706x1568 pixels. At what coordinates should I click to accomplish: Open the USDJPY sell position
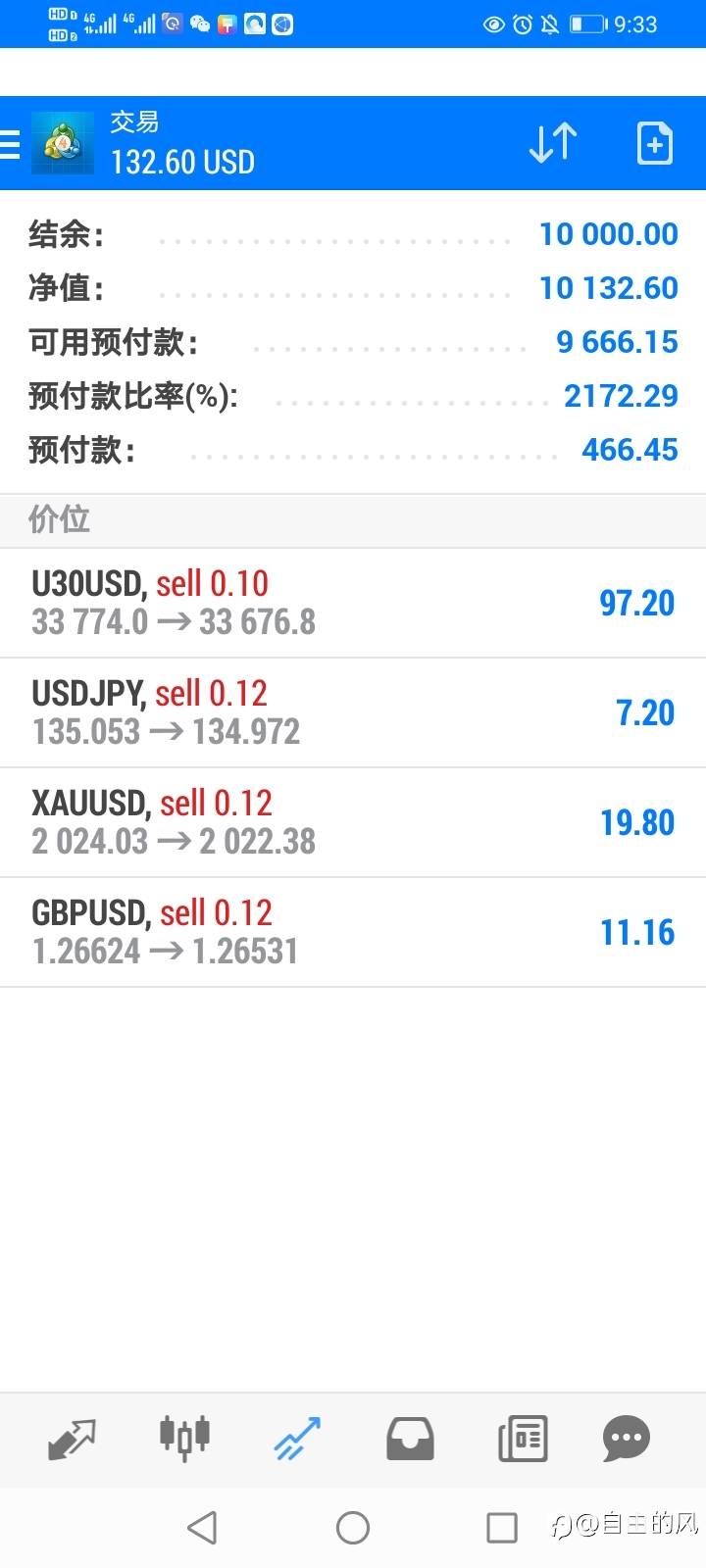[x=353, y=712]
